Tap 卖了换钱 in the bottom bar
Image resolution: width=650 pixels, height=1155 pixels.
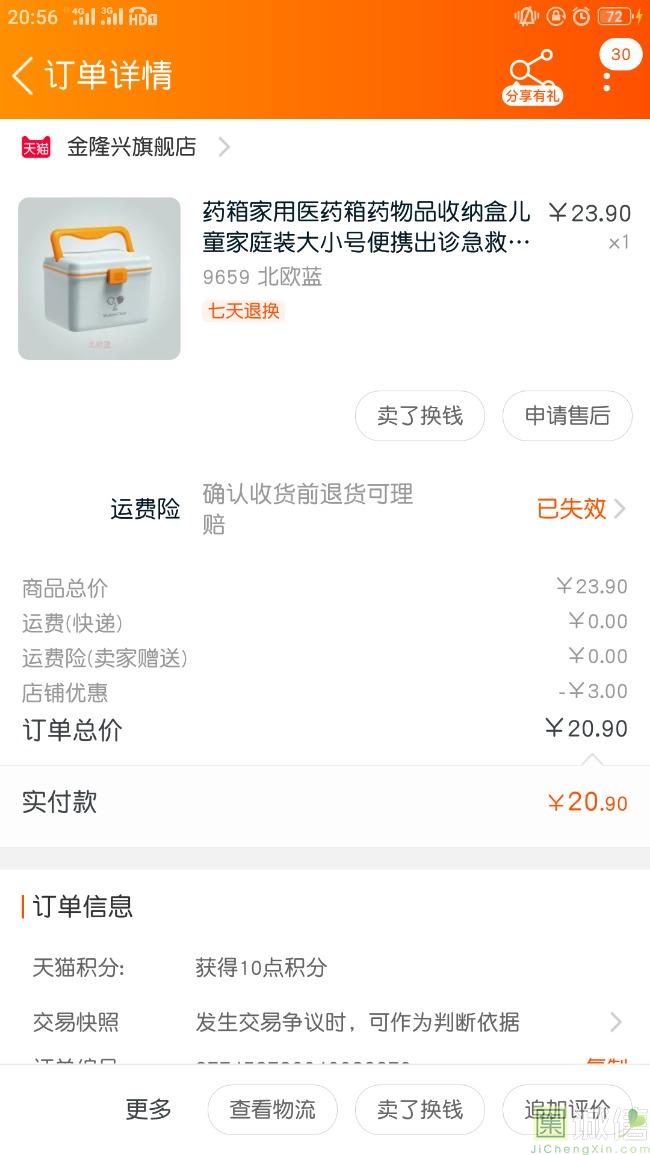tap(420, 1109)
